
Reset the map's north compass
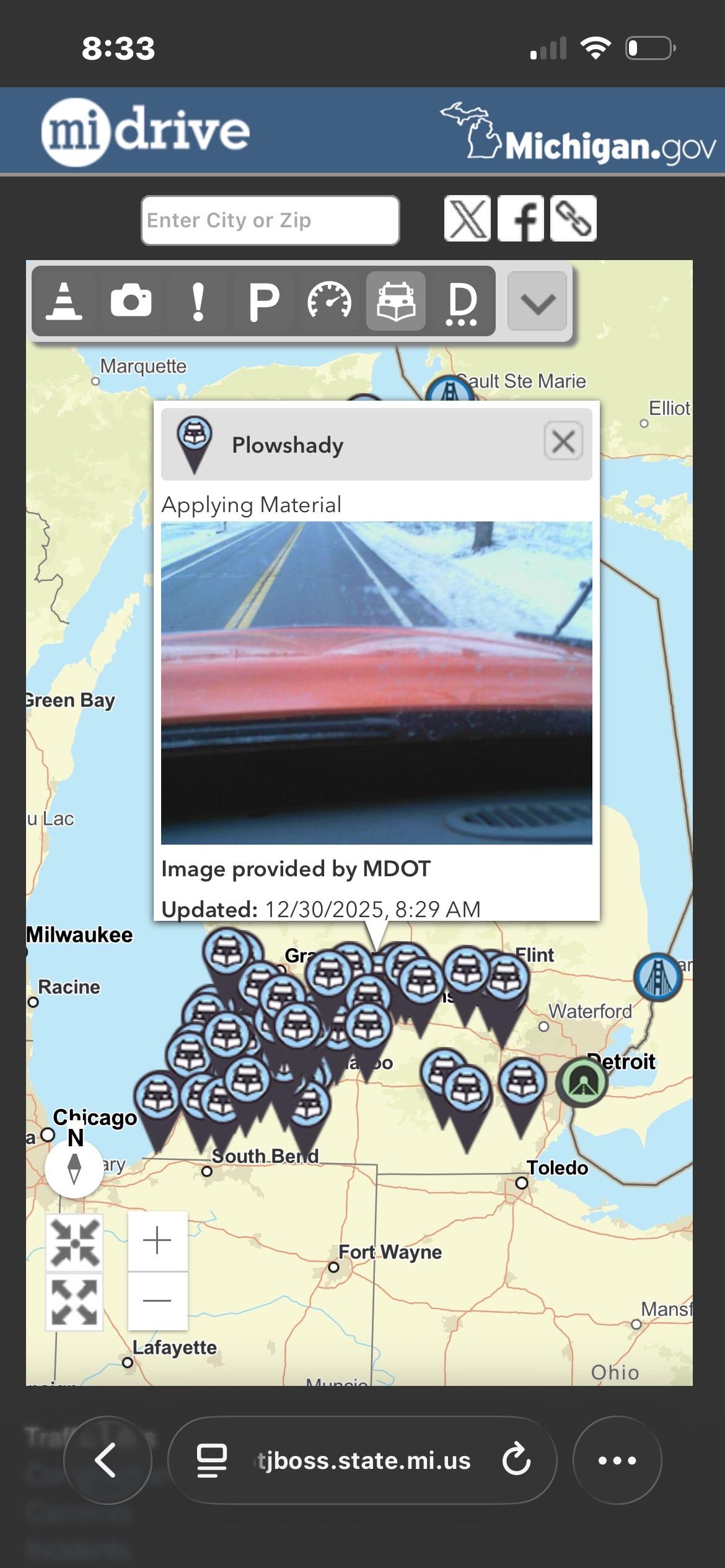pyautogui.click(x=74, y=1168)
